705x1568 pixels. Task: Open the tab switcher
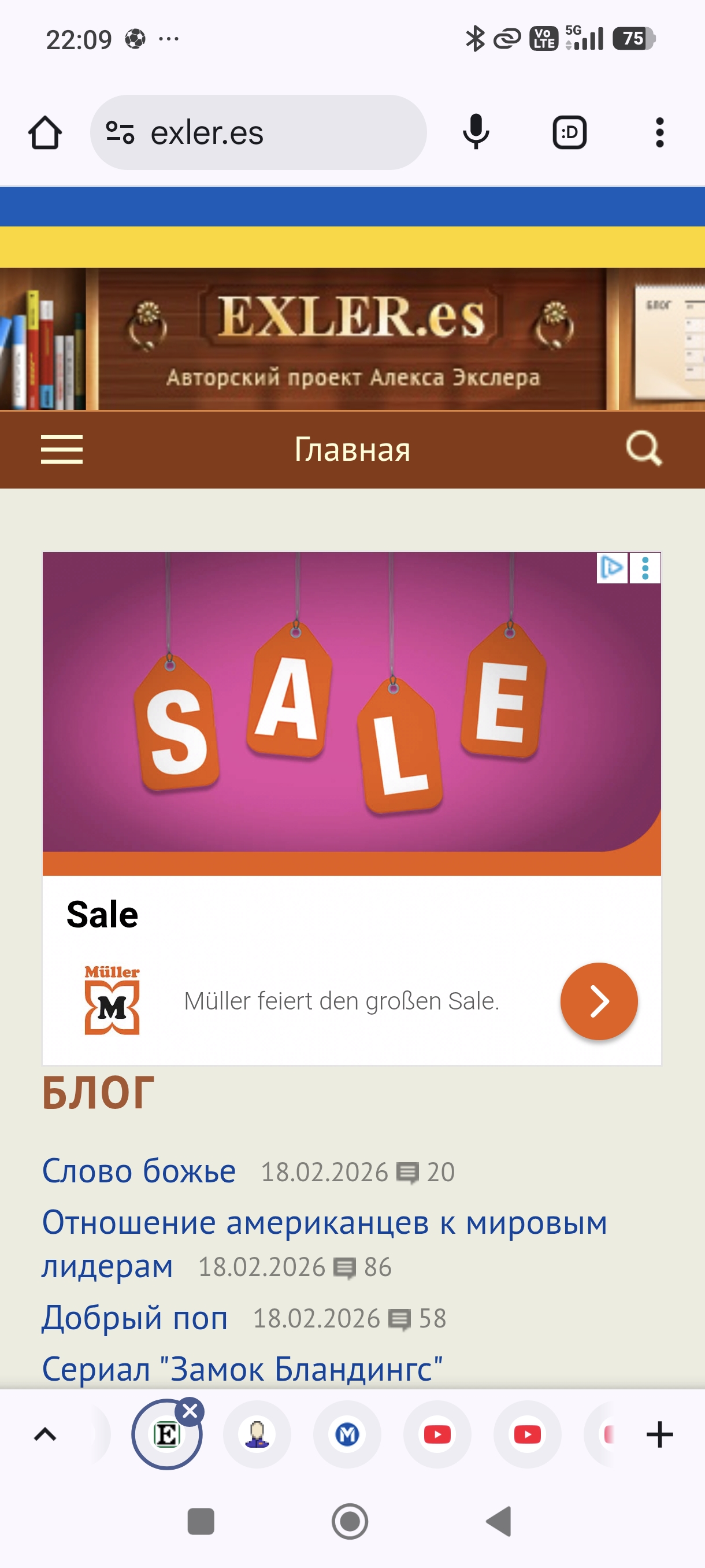click(569, 133)
